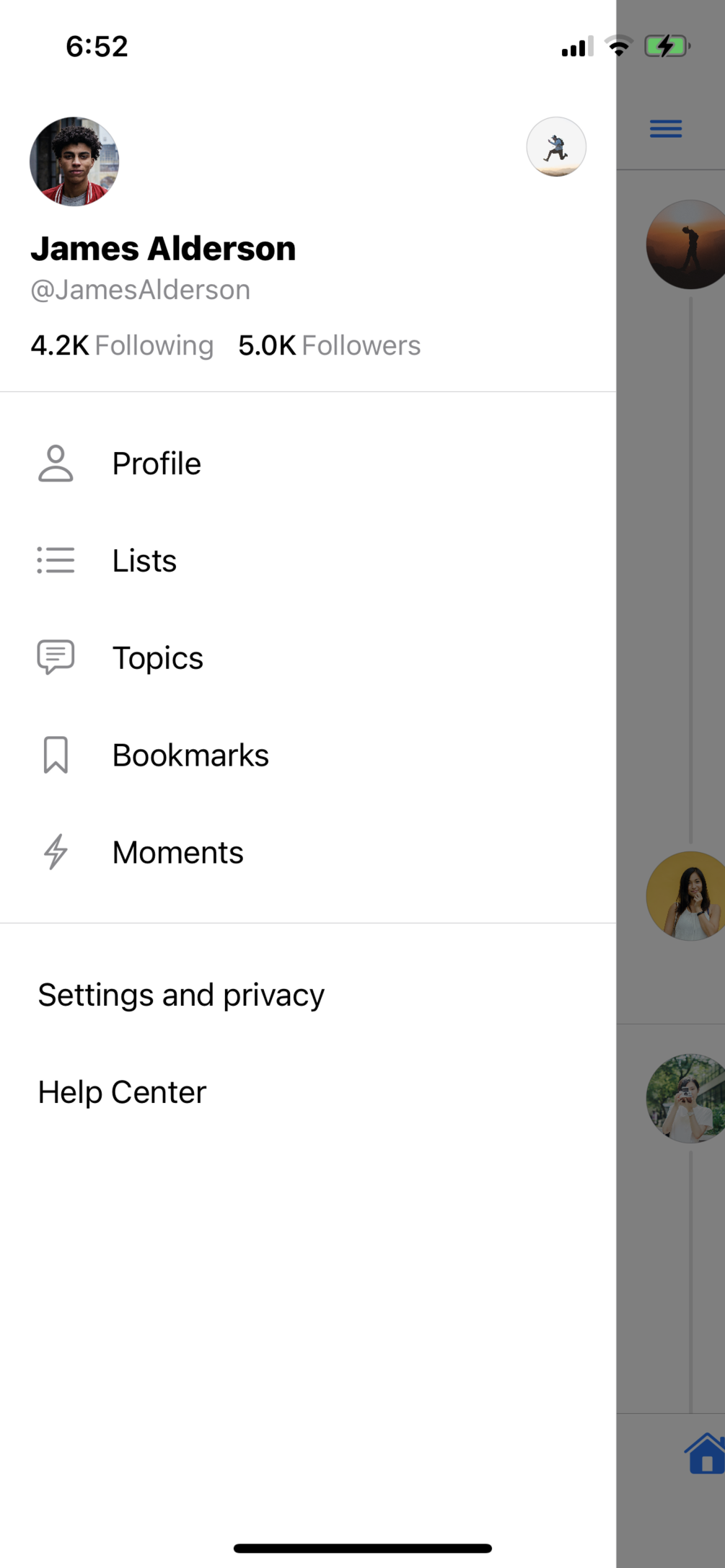Go to Lists

click(144, 561)
